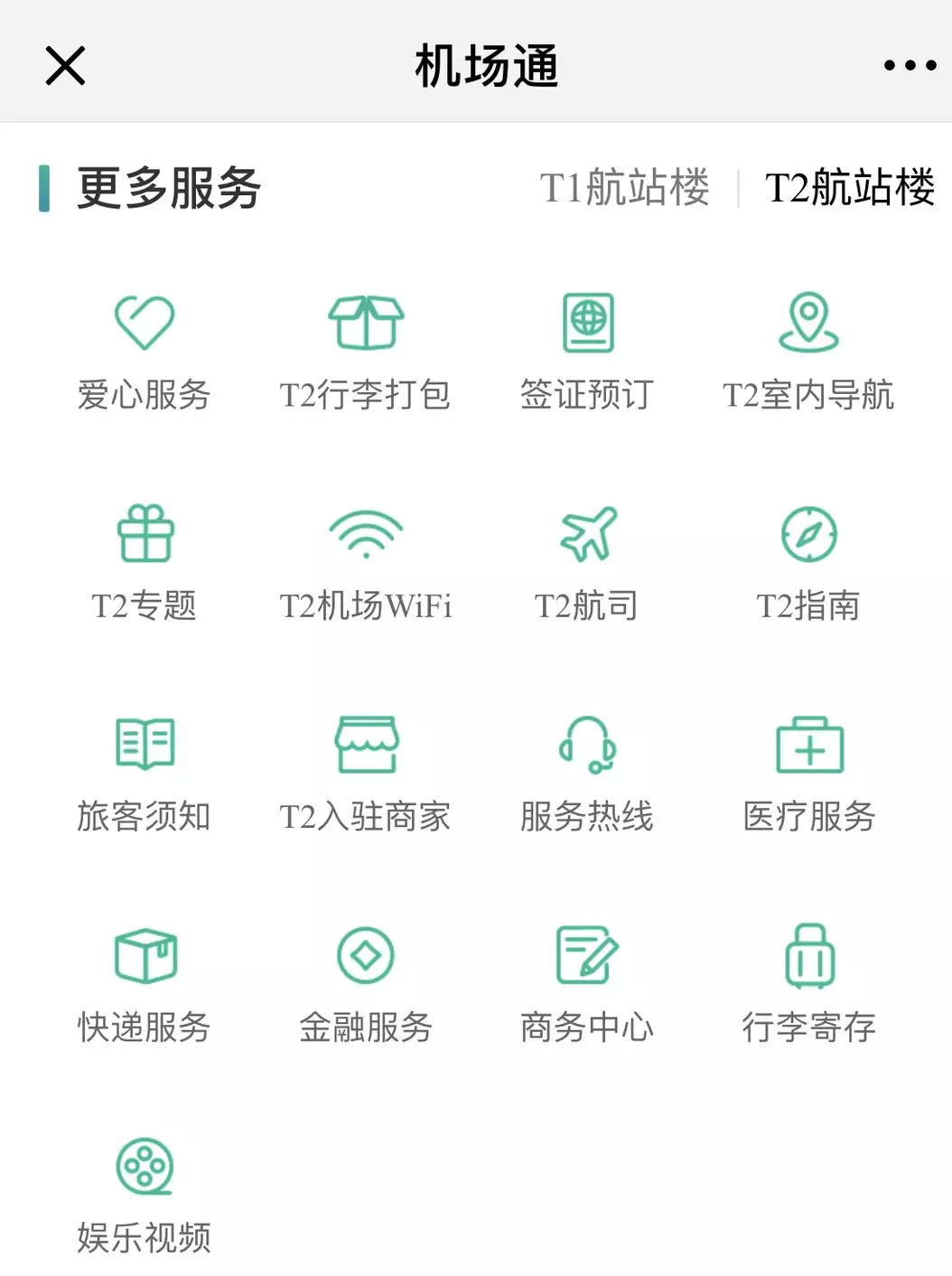The width and height of the screenshot is (952, 1276).
Task: Open the three-dot overflow menu
Action: click(x=909, y=66)
